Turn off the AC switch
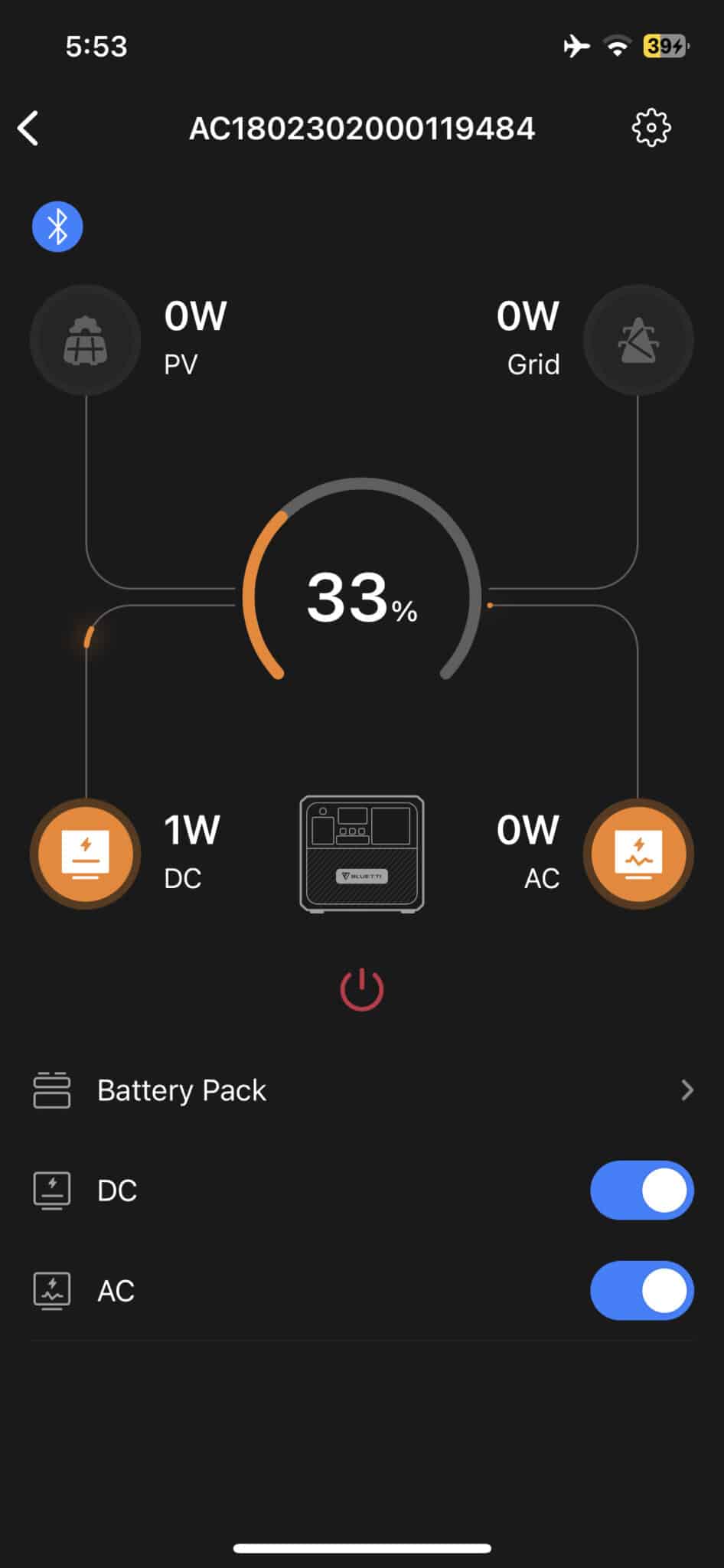724x1568 pixels. [641, 1290]
